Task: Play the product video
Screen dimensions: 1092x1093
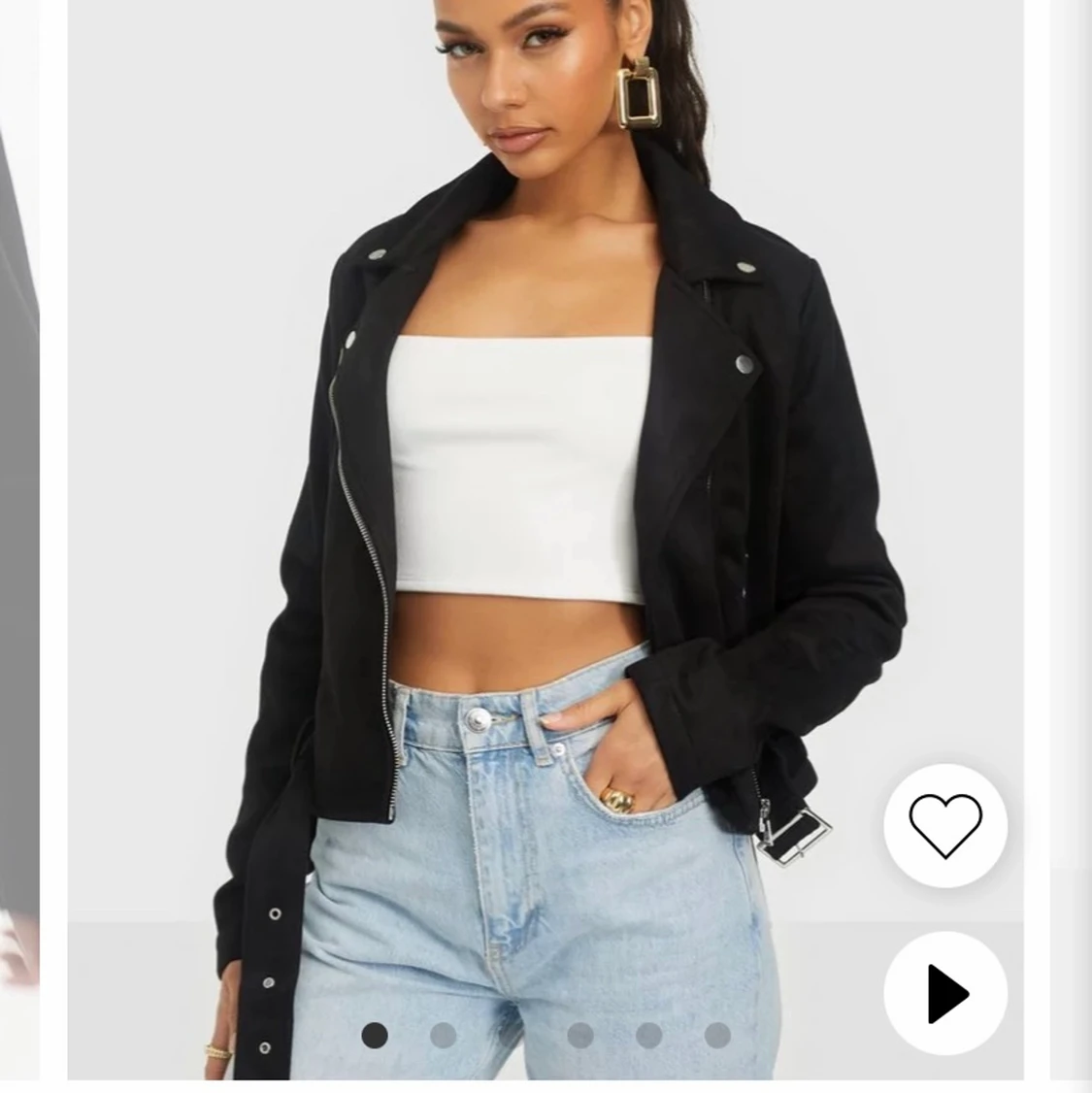Action: (x=944, y=993)
